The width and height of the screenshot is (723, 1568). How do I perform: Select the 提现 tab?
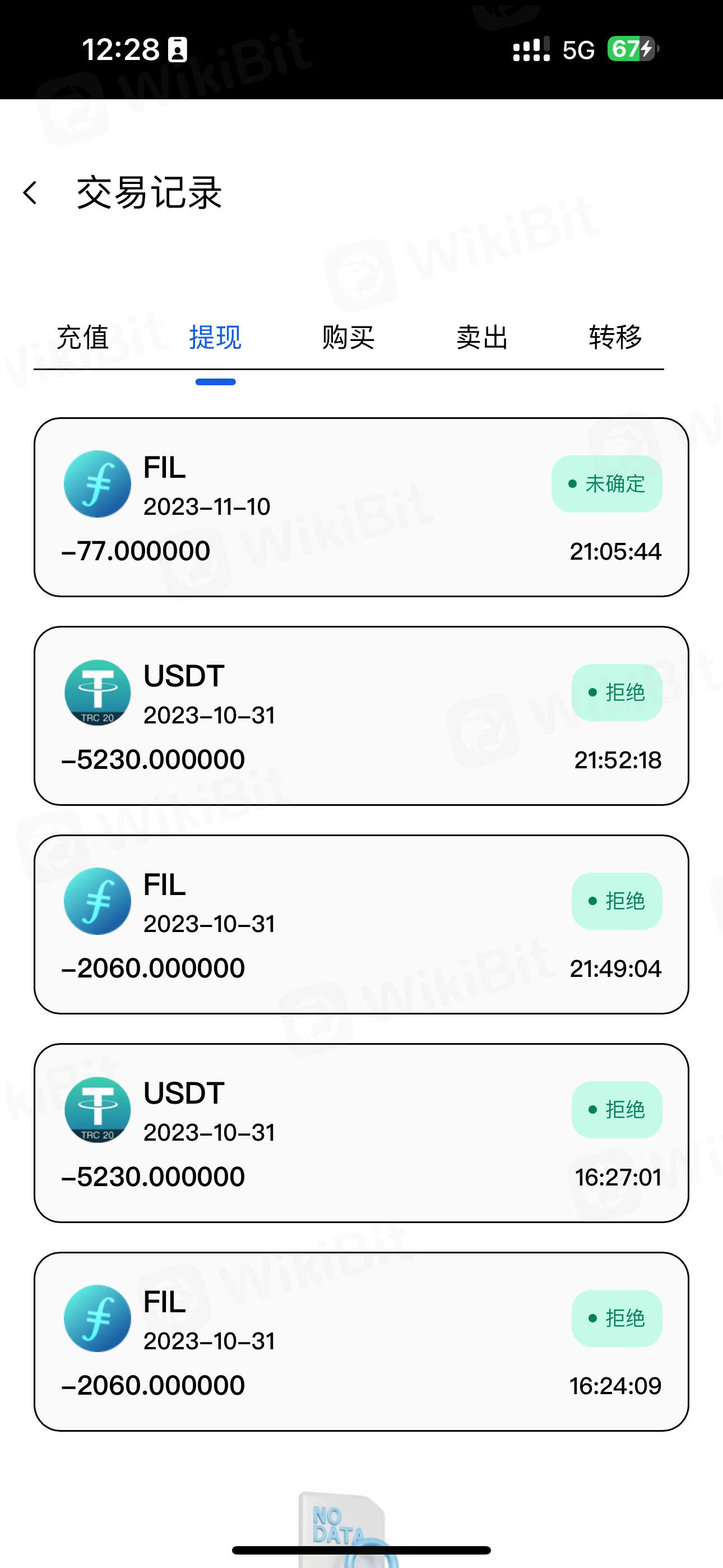coord(215,337)
